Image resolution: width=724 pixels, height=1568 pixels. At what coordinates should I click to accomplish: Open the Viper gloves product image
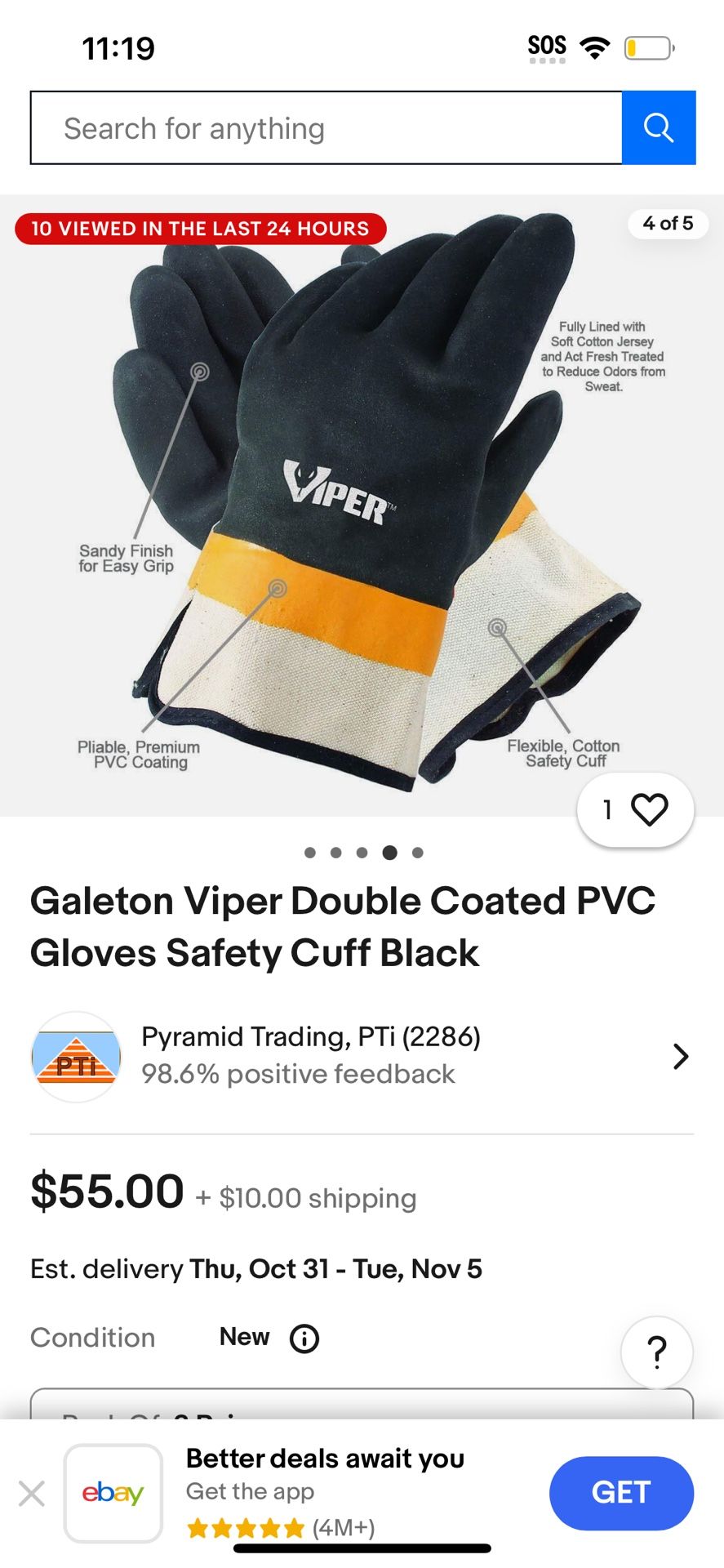[362, 506]
